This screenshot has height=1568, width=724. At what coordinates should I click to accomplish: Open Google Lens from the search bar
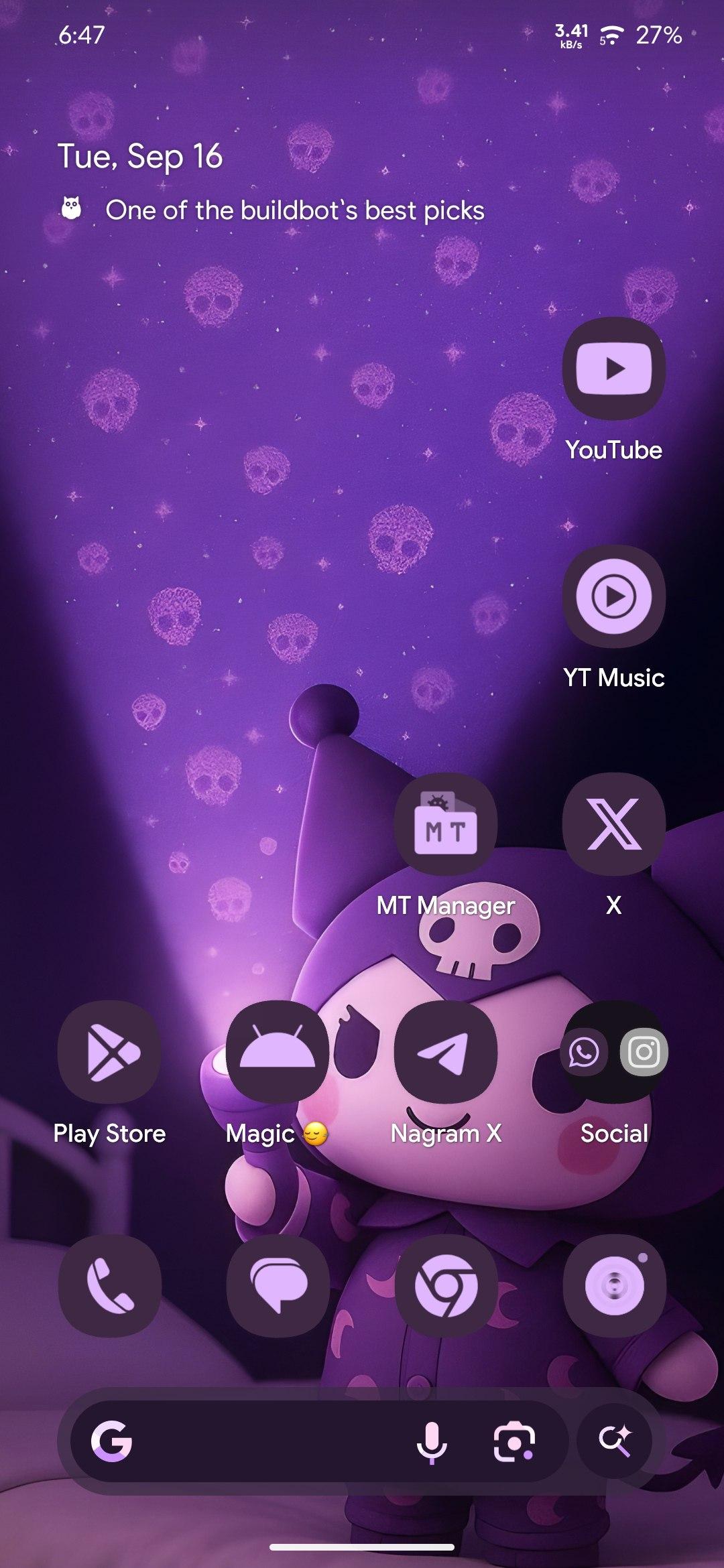point(514,1442)
